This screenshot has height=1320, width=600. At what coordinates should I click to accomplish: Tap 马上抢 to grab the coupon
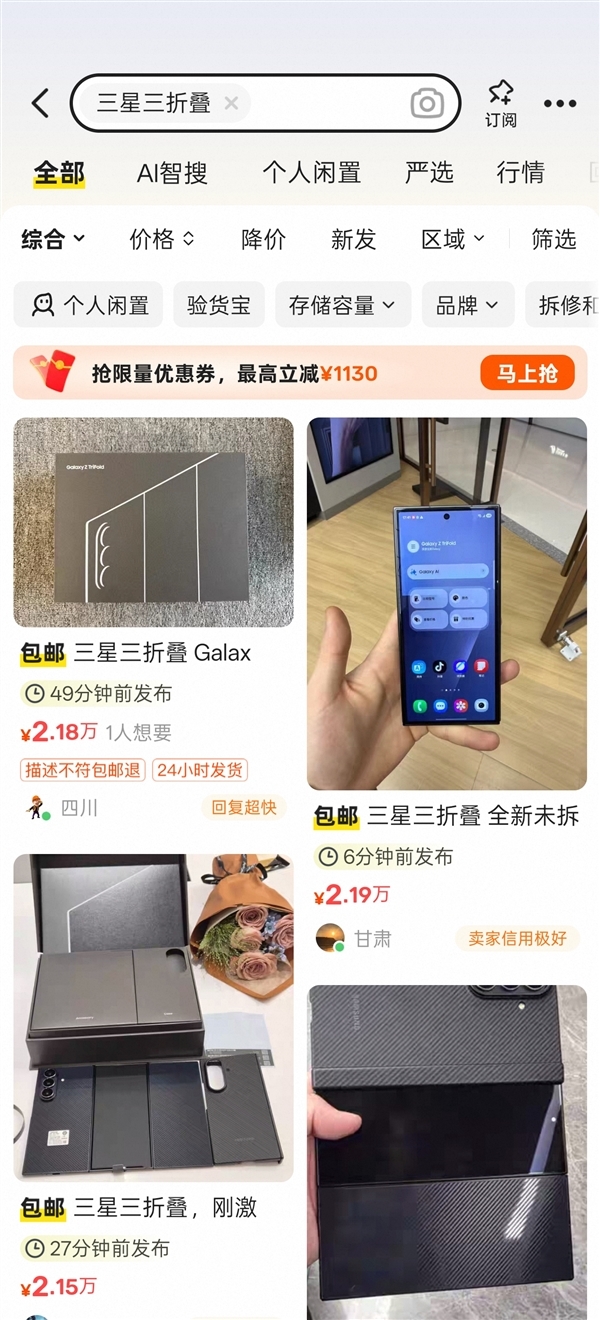click(527, 374)
